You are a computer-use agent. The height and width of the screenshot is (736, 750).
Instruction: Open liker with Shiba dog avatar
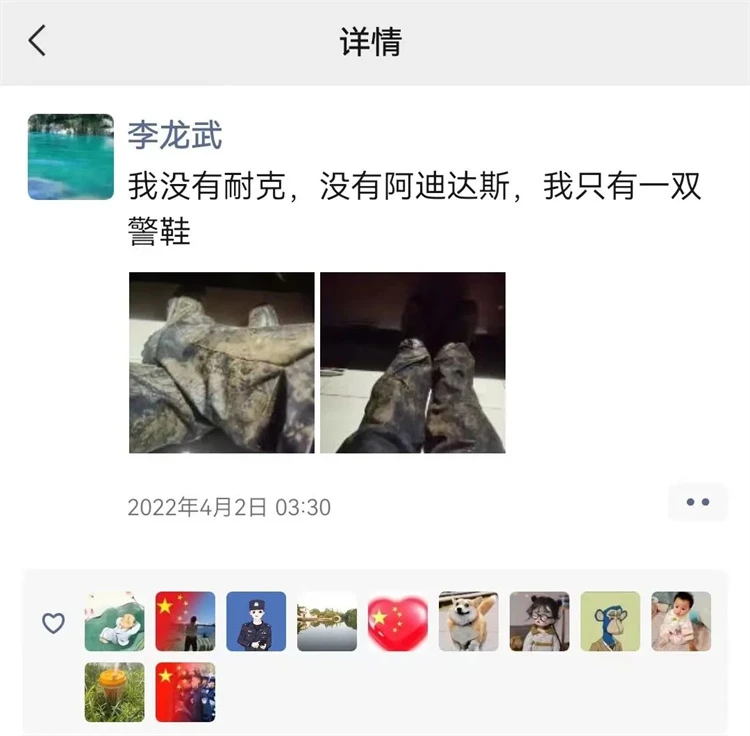click(468, 622)
